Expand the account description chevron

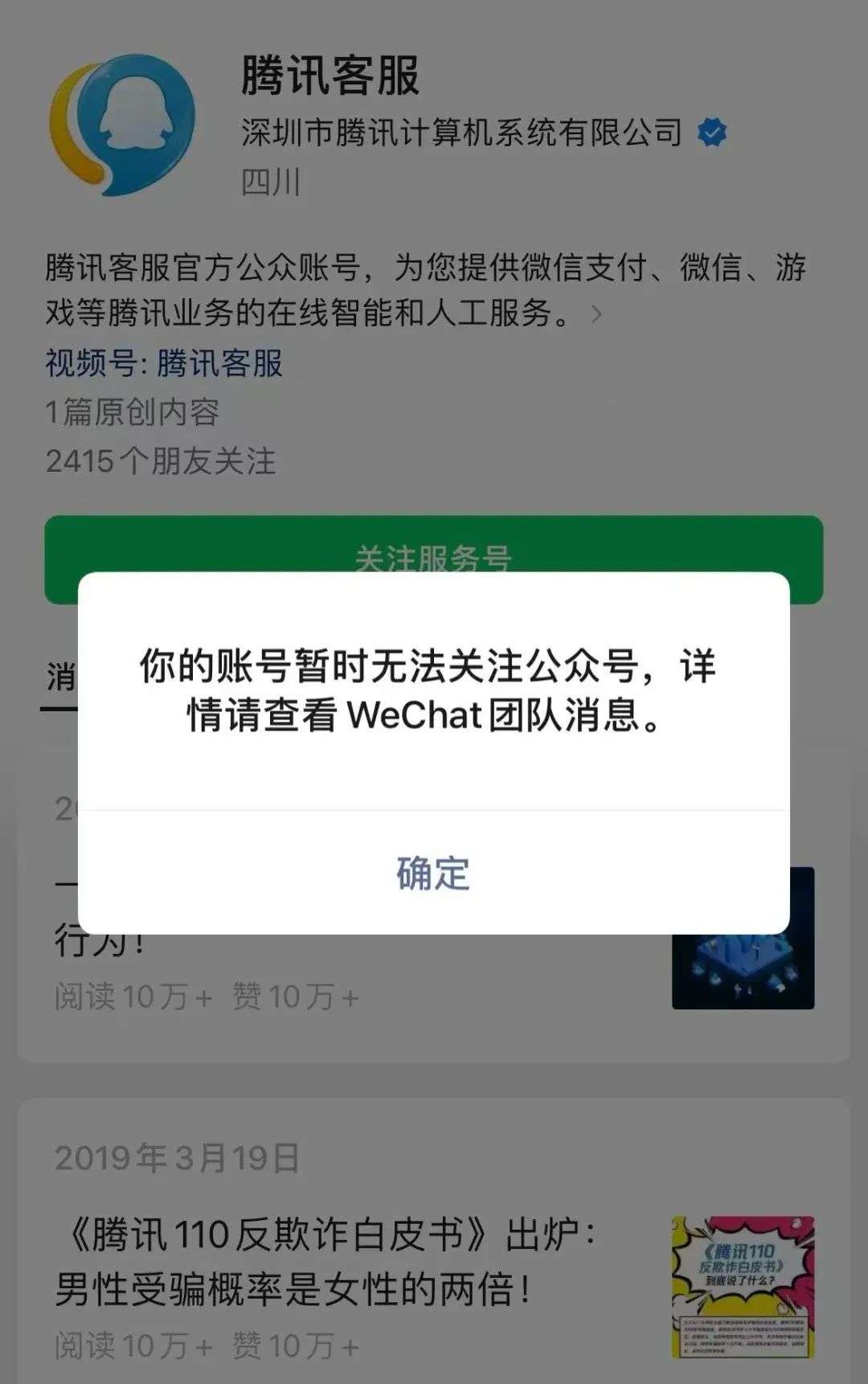tap(596, 314)
